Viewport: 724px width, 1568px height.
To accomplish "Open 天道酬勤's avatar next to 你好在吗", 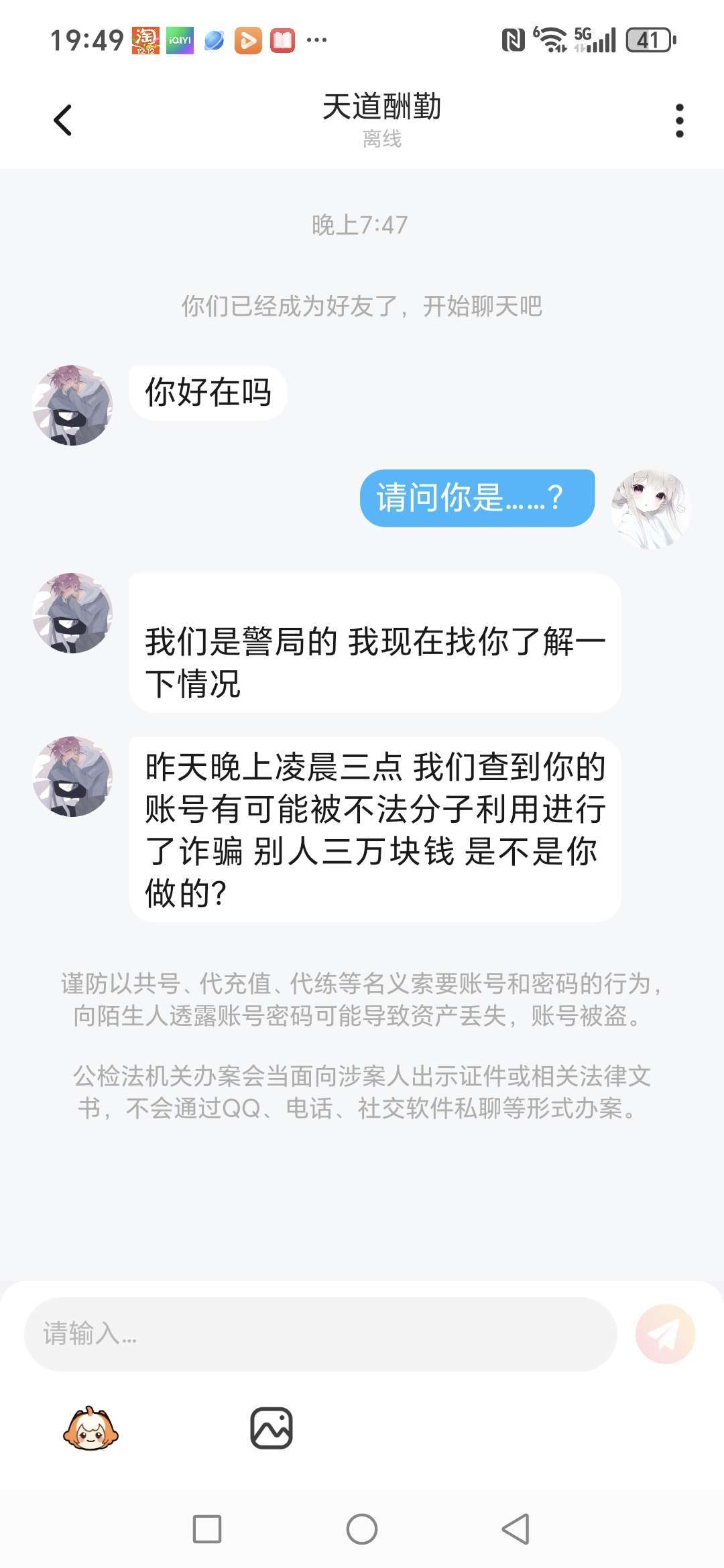I will coord(72,405).
